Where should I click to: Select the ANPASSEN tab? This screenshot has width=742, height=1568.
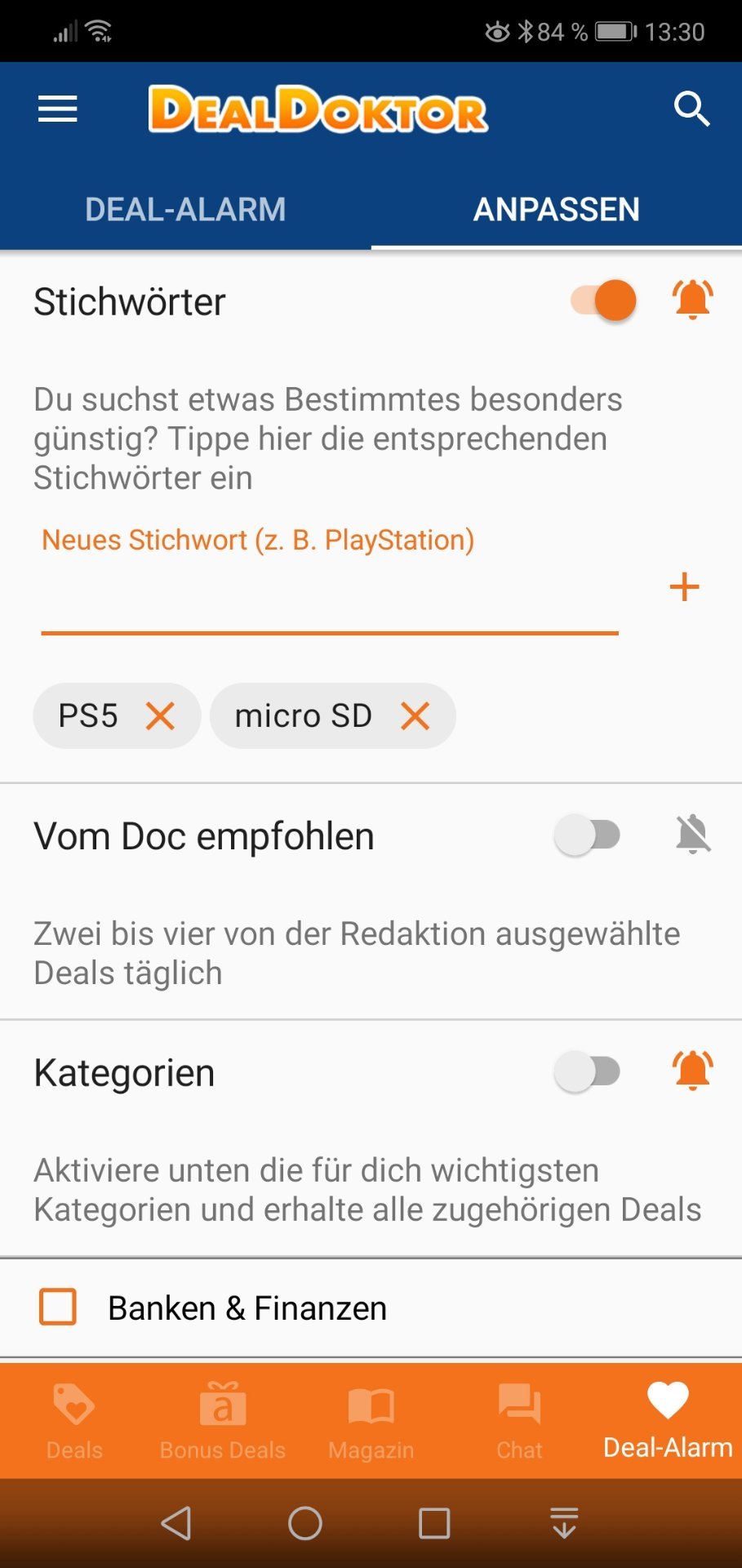[557, 209]
